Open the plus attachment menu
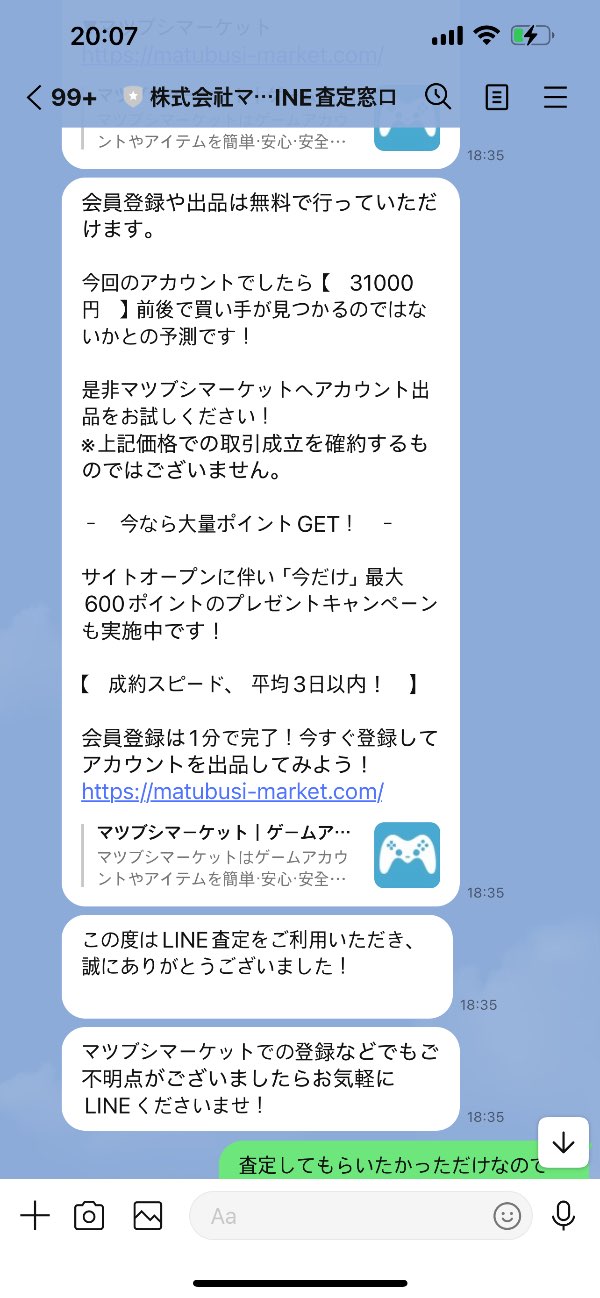600x1298 pixels. pyautogui.click(x=35, y=1215)
